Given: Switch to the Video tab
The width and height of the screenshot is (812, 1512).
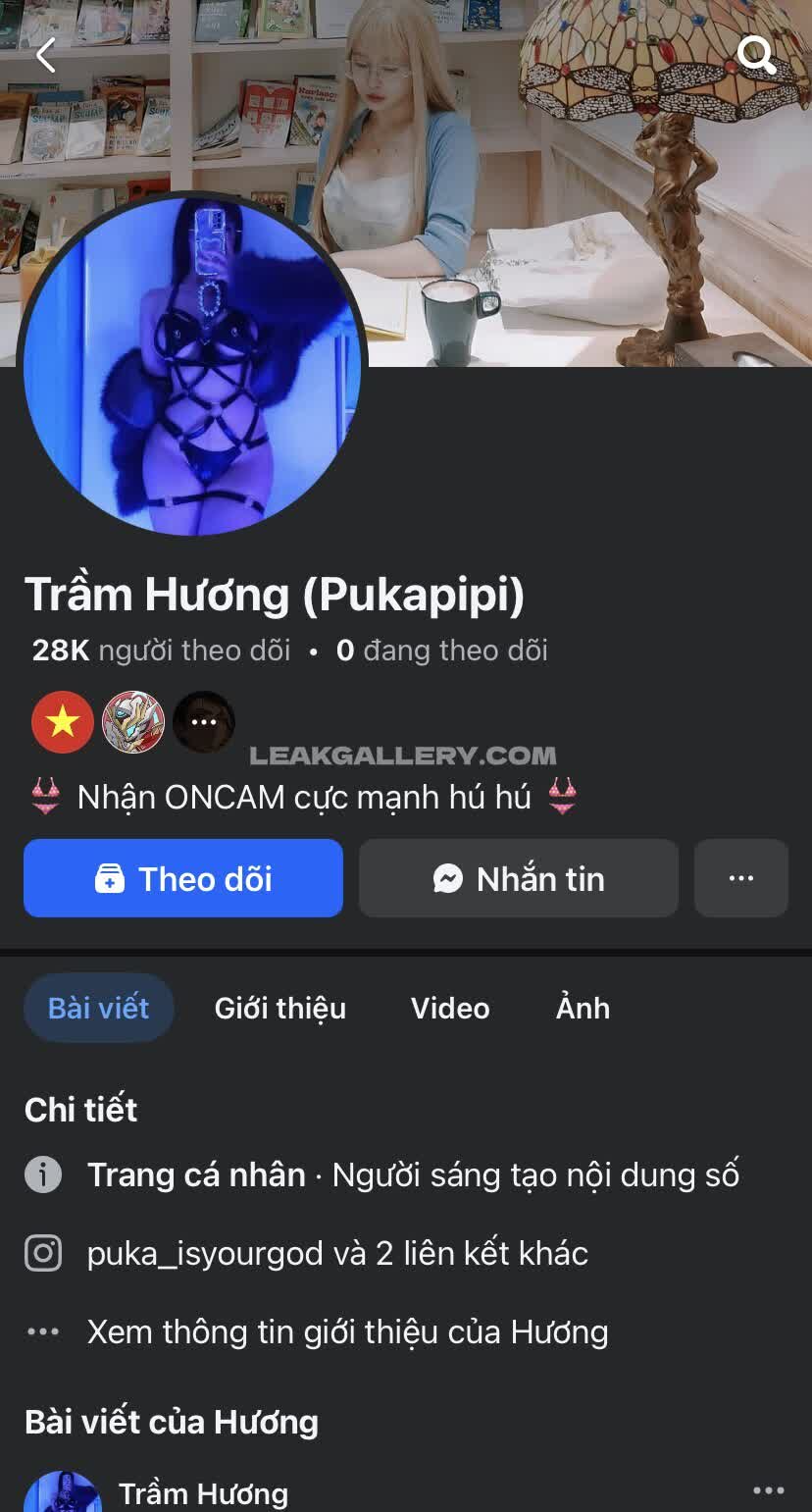Looking at the screenshot, I should (450, 1008).
